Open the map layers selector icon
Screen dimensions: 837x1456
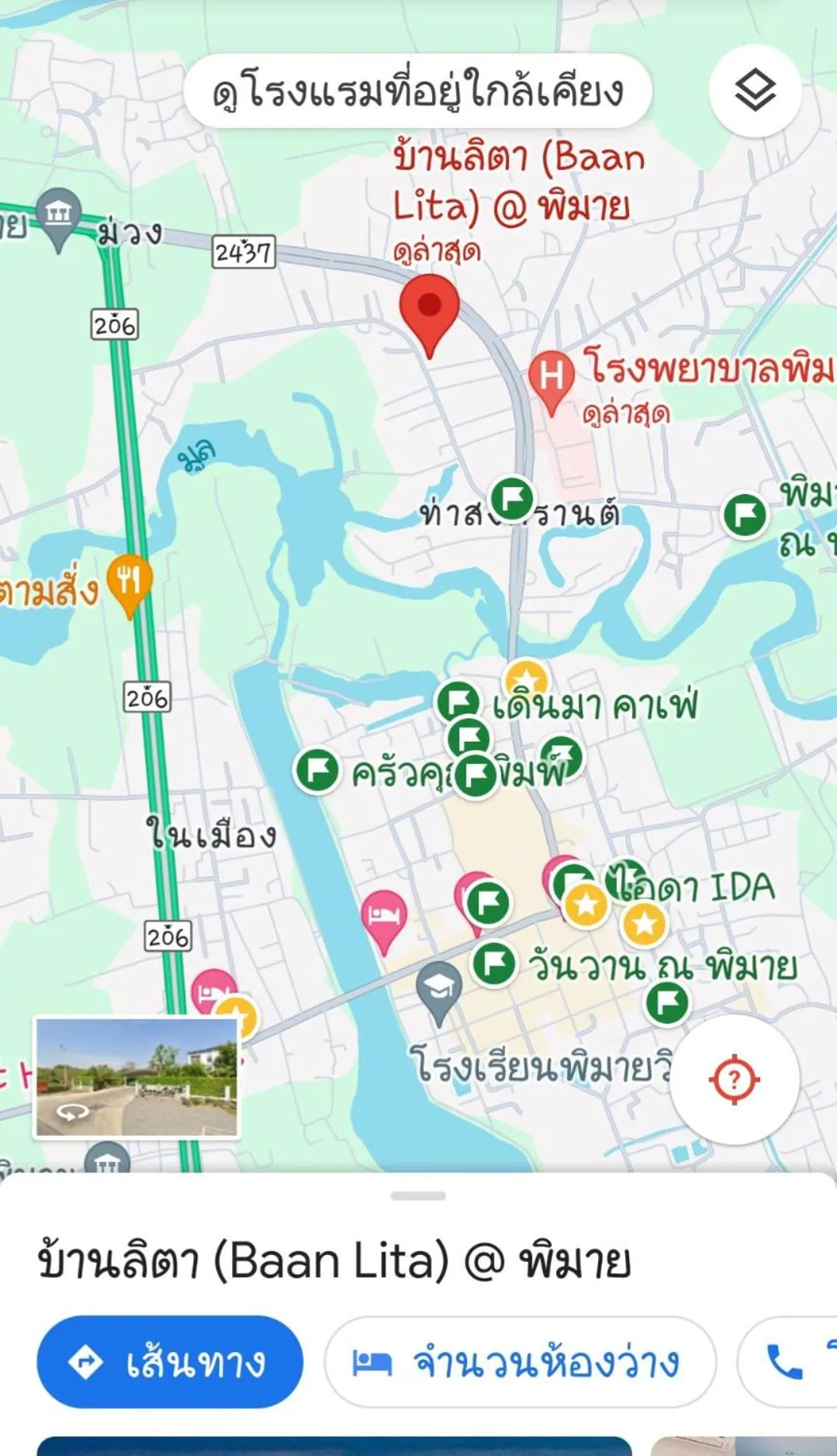click(x=756, y=90)
